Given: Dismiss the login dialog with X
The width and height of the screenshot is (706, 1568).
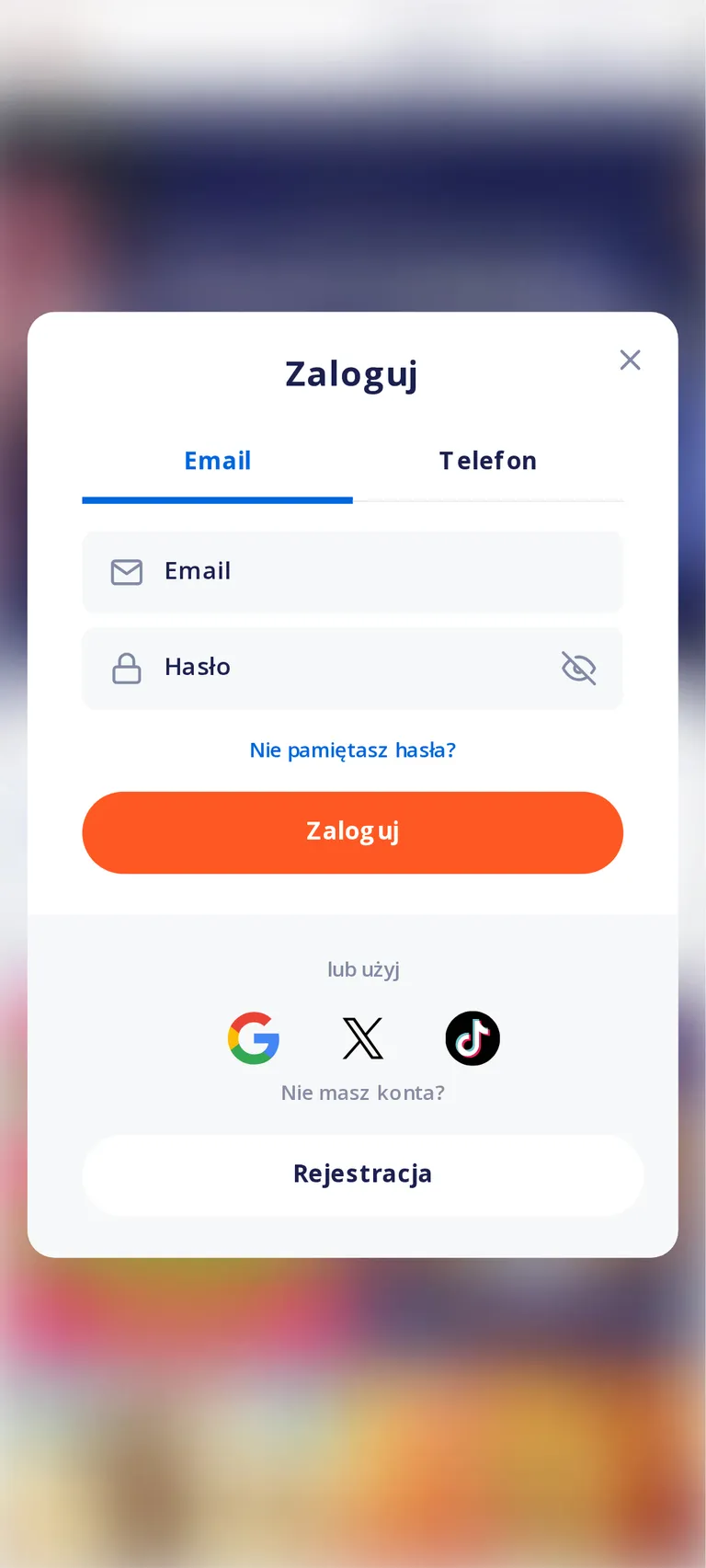Looking at the screenshot, I should coord(630,360).
